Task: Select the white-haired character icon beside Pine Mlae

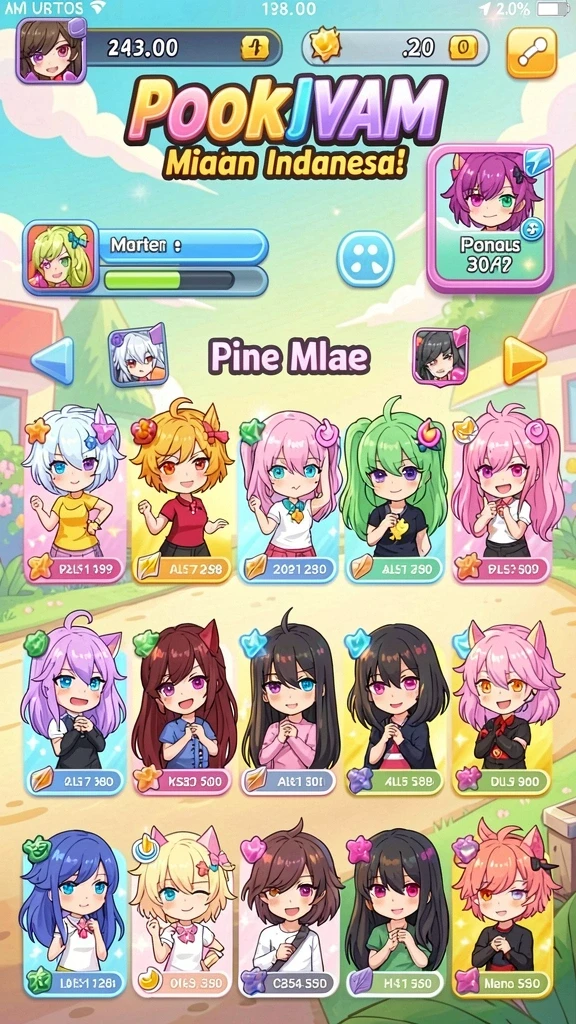Action: click(x=138, y=356)
